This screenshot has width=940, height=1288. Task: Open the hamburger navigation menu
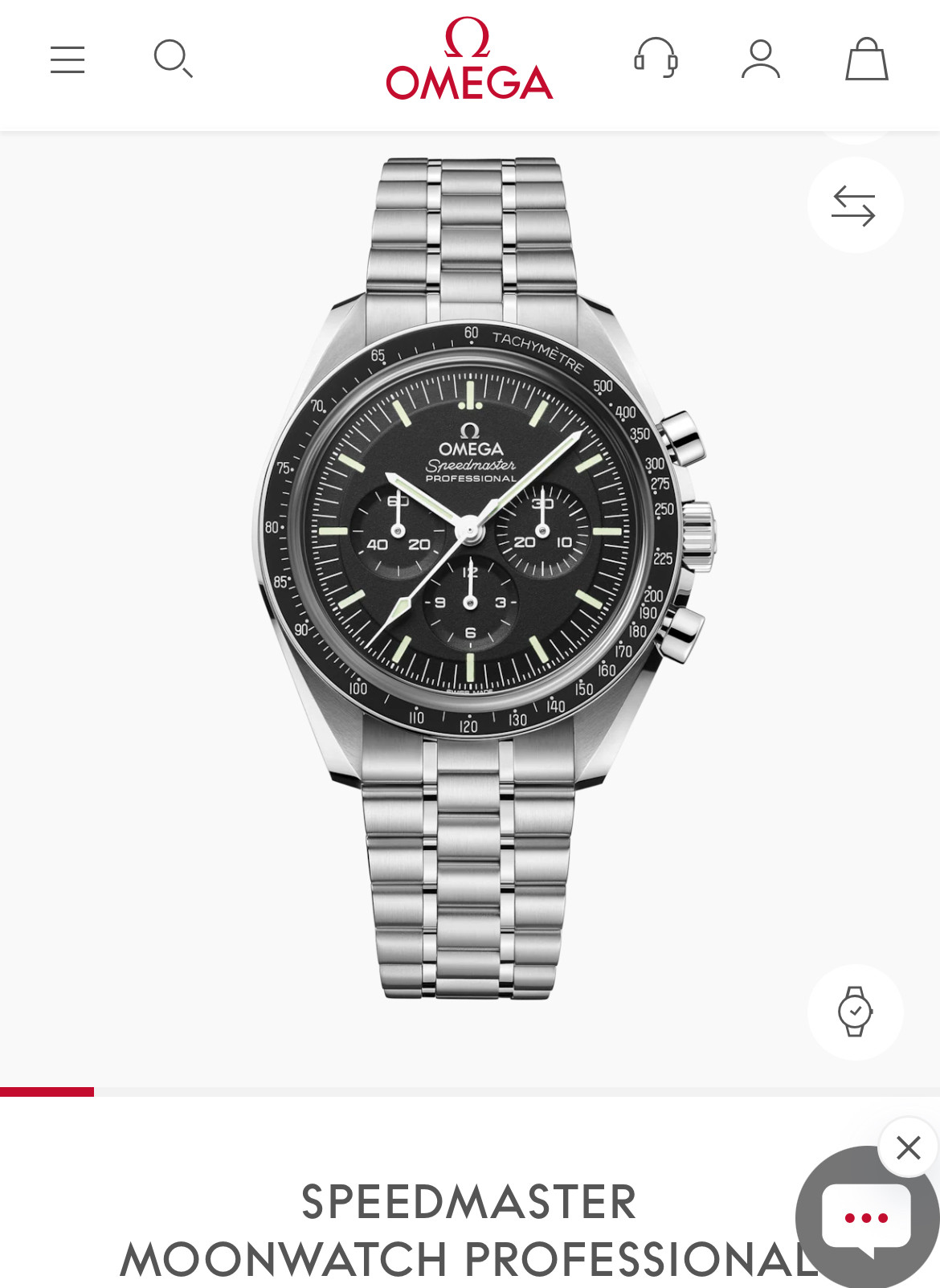tap(67, 60)
